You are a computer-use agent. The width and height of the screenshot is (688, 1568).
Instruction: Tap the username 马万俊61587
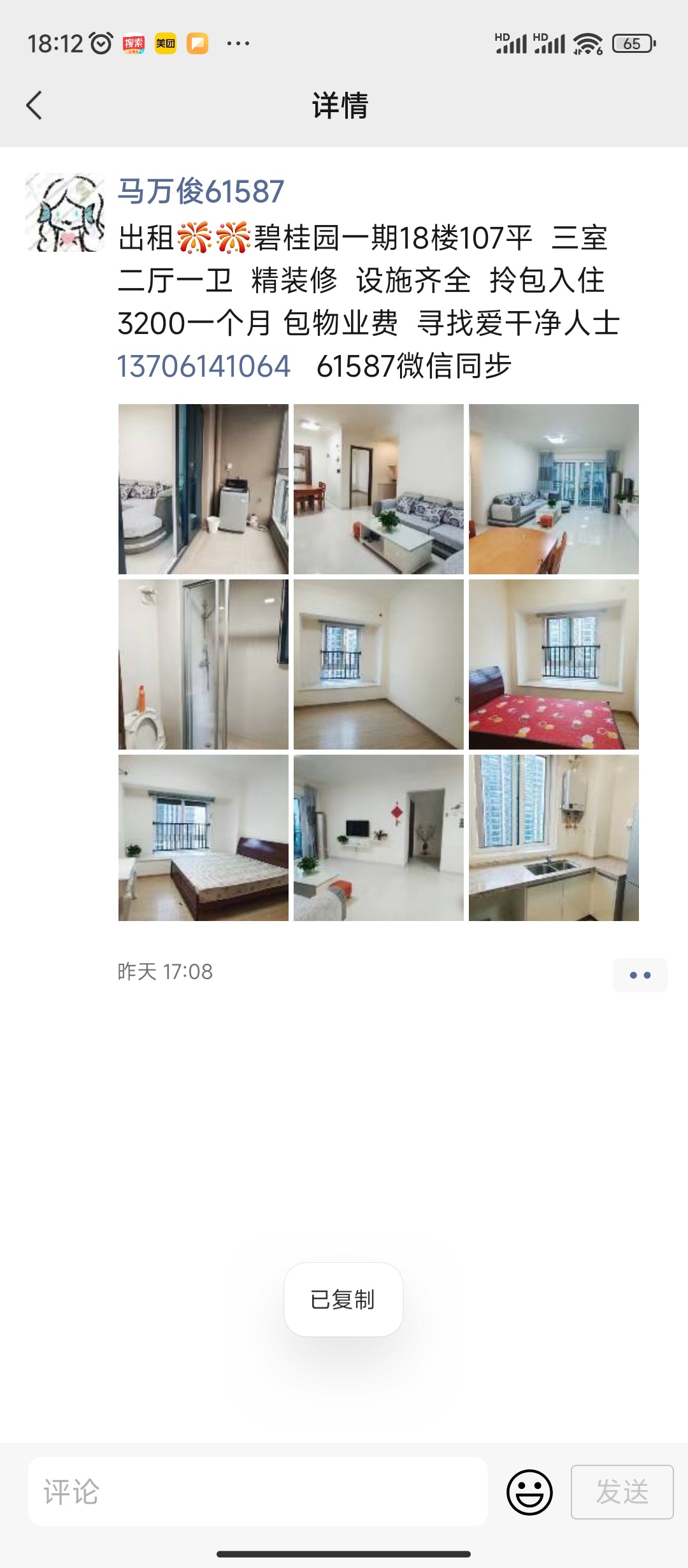pyautogui.click(x=201, y=191)
